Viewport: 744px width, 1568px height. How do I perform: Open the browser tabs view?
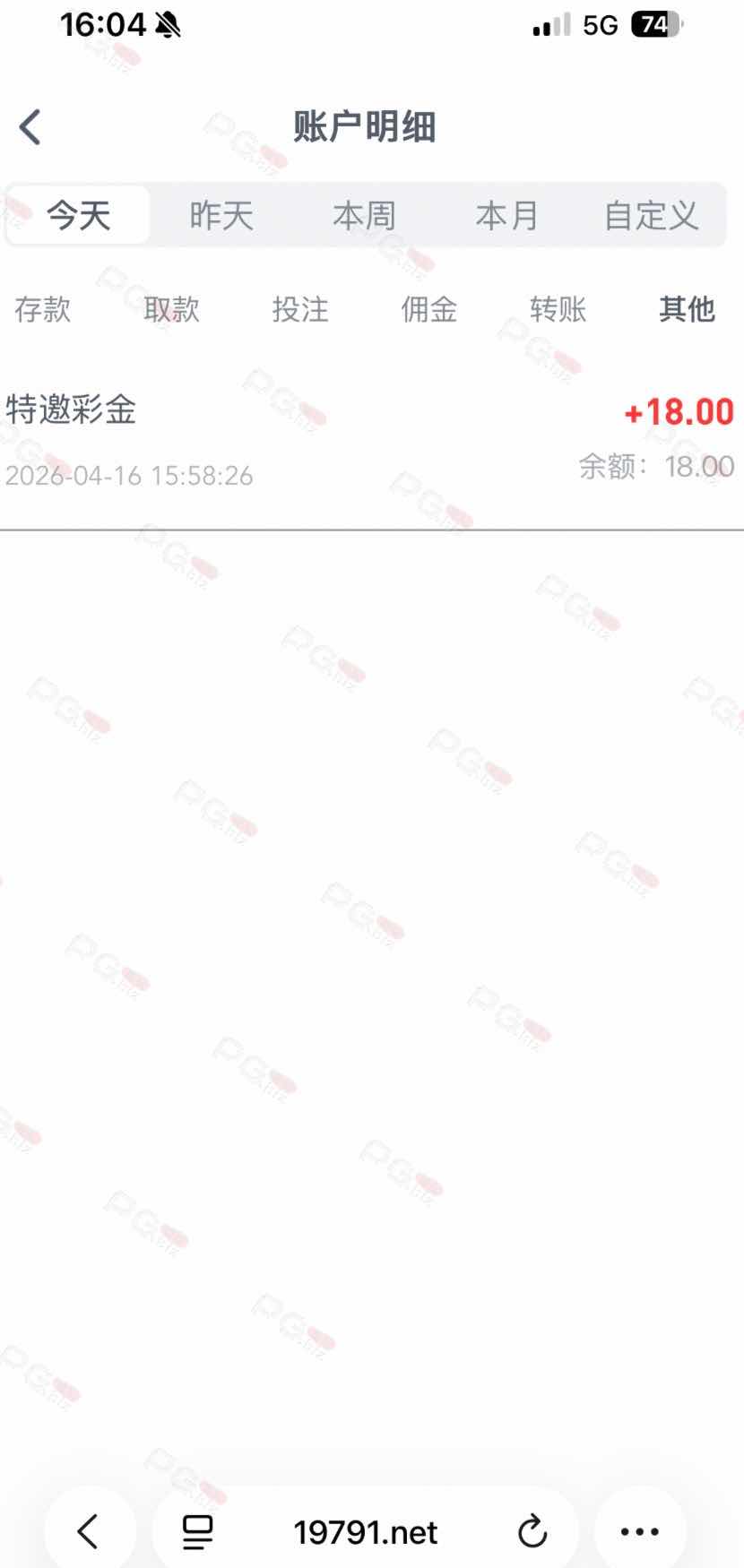click(x=197, y=1531)
